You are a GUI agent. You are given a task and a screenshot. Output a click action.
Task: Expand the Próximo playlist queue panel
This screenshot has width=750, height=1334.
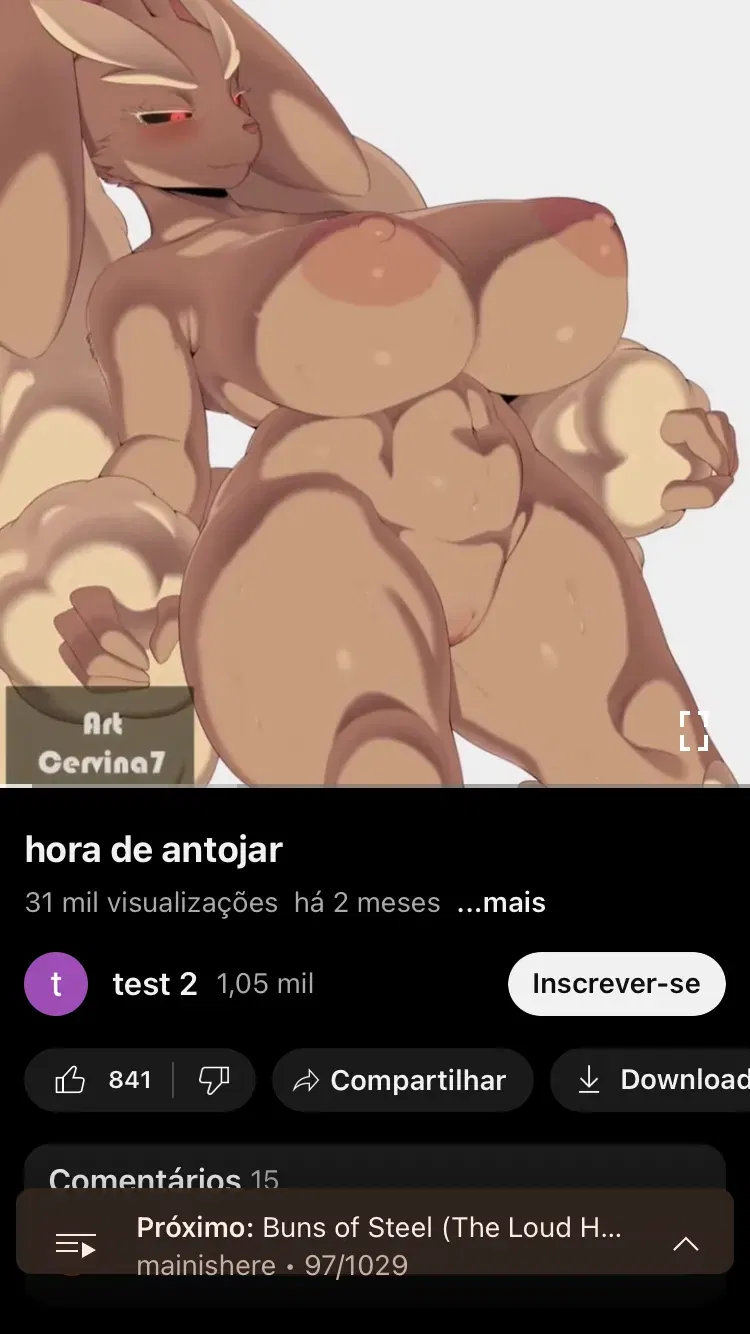(x=375, y=1245)
